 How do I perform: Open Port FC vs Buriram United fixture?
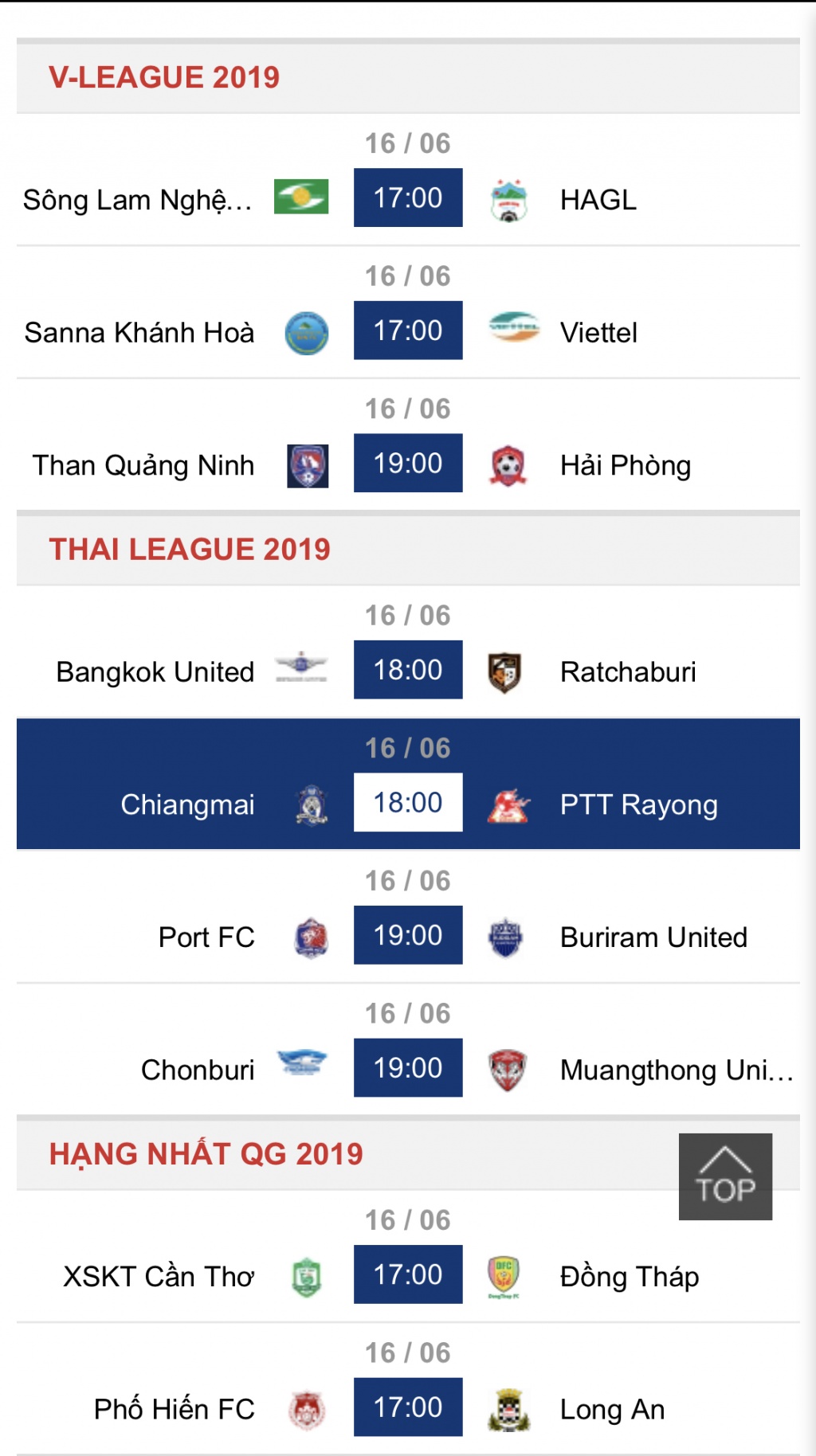tap(408, 918)
